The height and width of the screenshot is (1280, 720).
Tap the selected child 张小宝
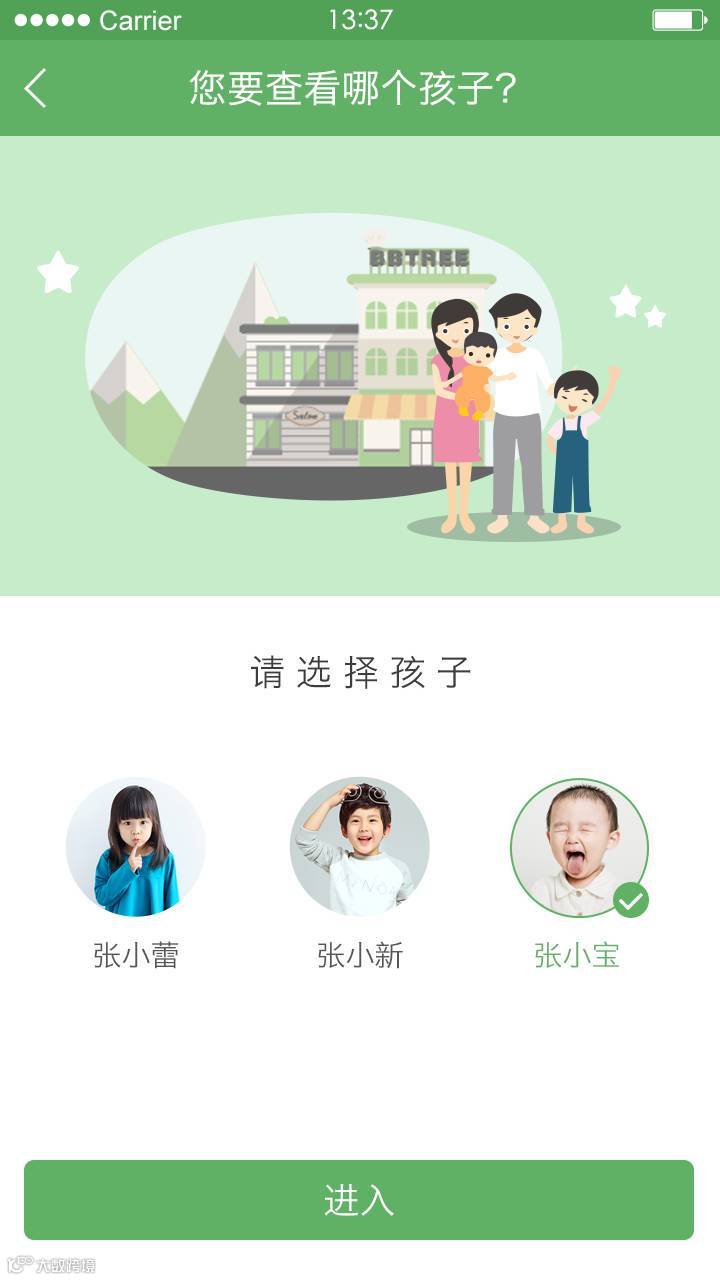[x=580, y=848]
